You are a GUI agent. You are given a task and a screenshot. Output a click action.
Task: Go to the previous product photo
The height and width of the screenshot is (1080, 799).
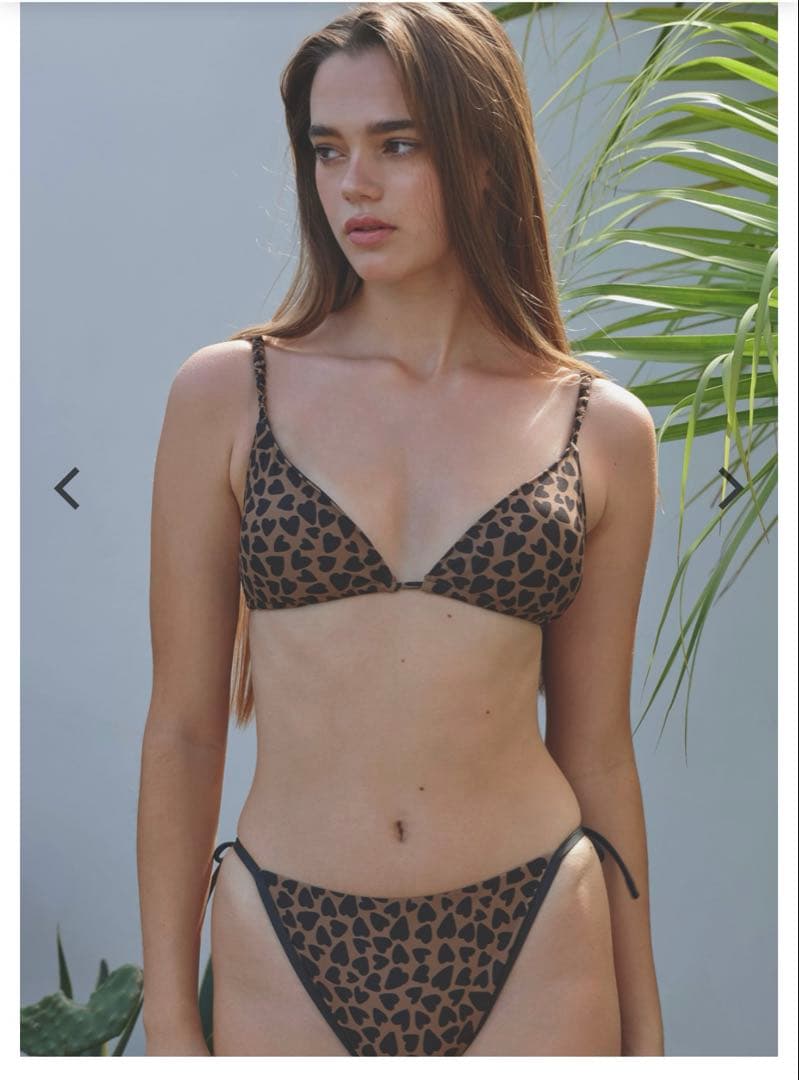(66, 488)
